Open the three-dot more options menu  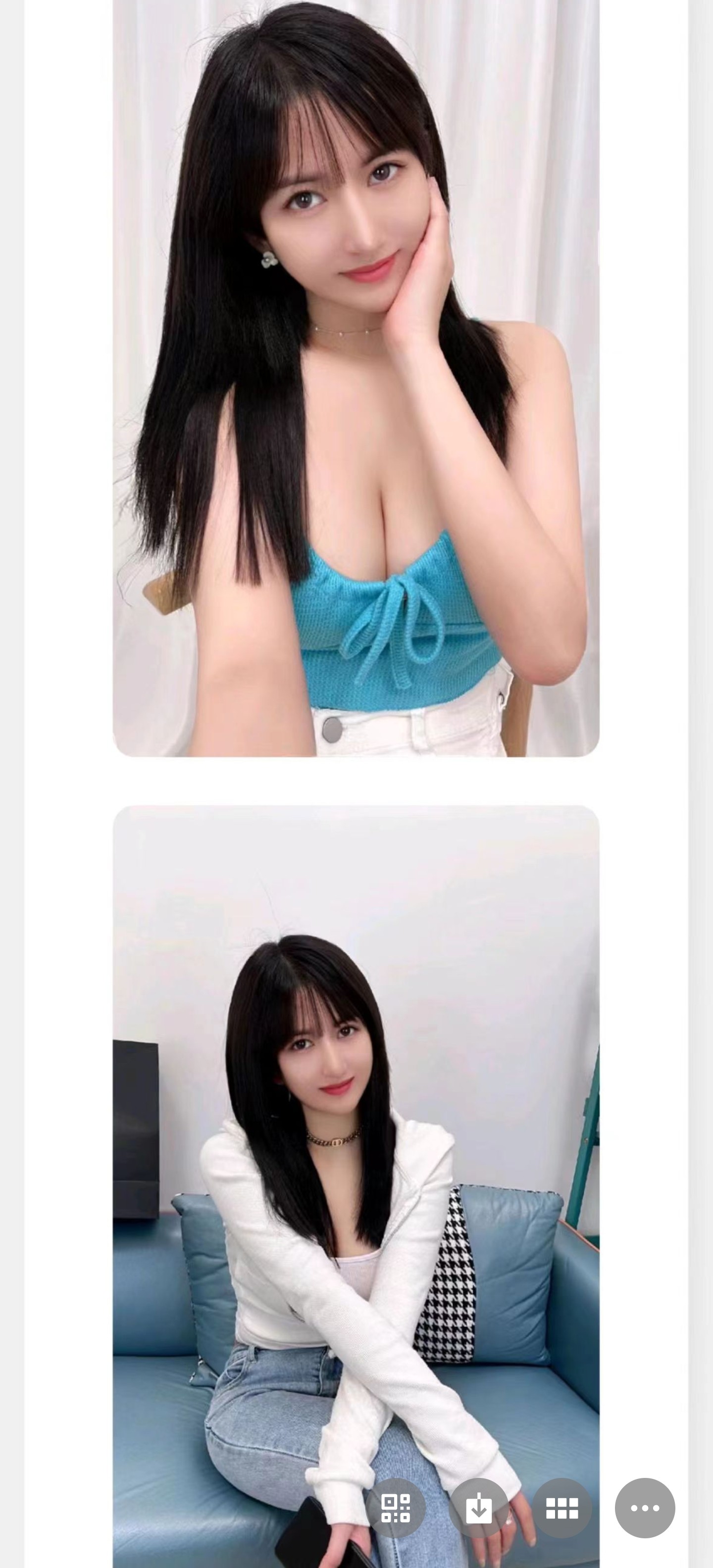(x=645, y=1508)
